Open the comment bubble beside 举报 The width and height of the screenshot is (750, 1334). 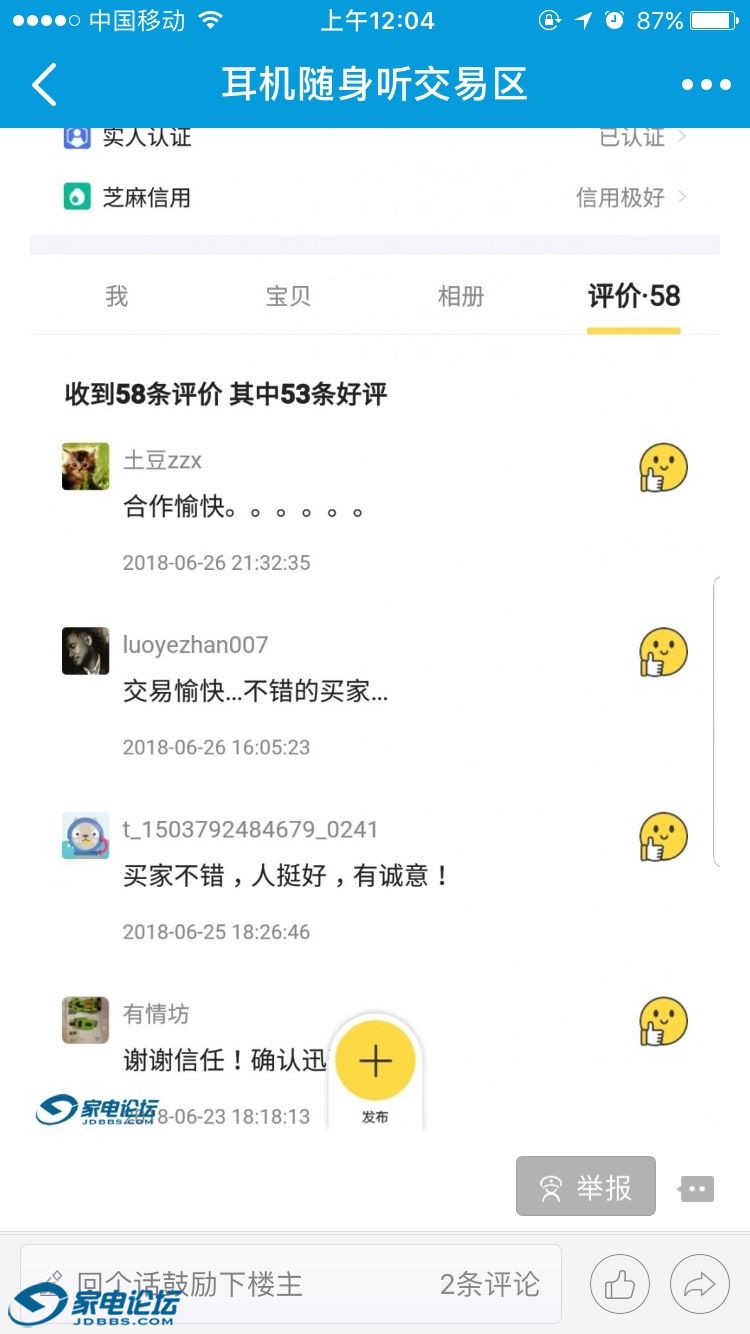(696, 1189)
